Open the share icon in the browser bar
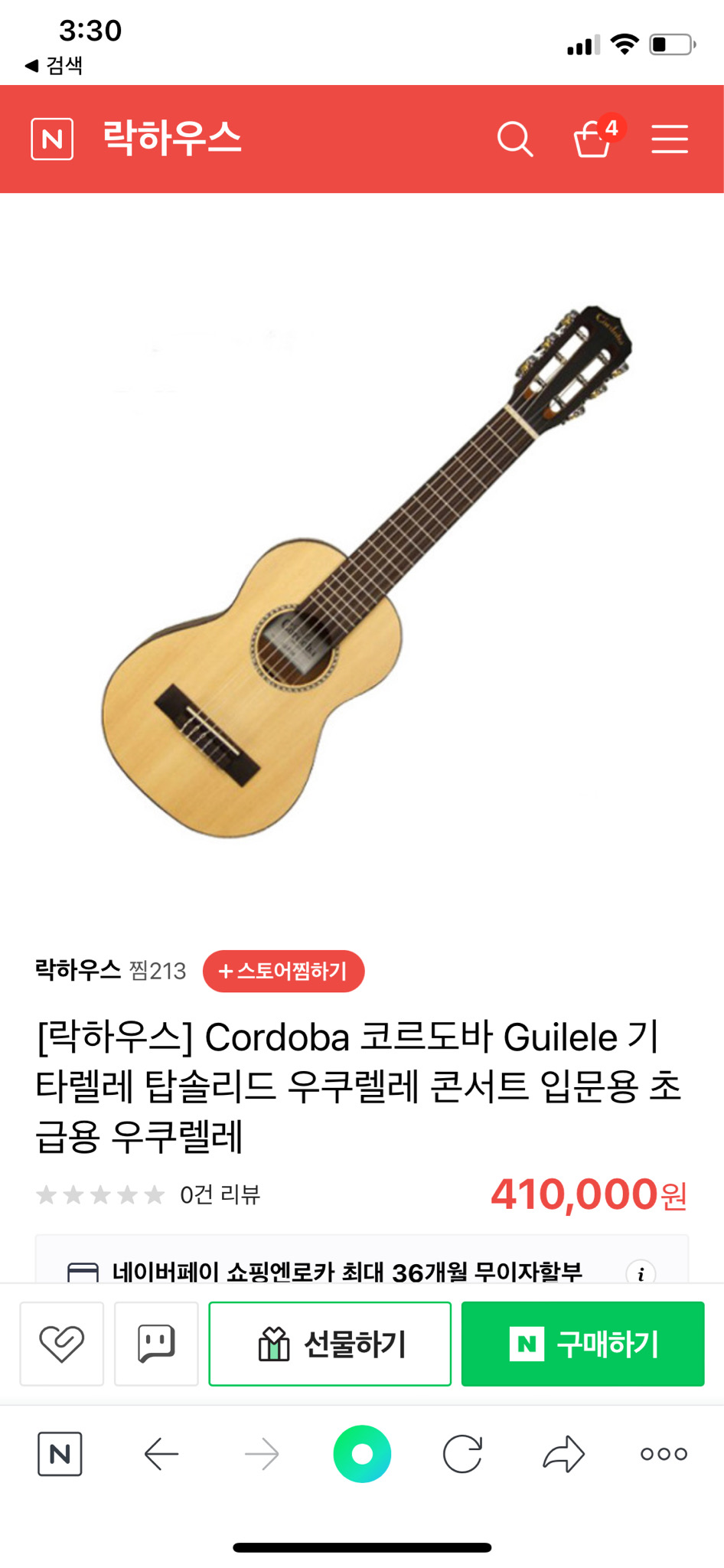The width and height of the screenshot is (724, 1568). [563, 1452]
